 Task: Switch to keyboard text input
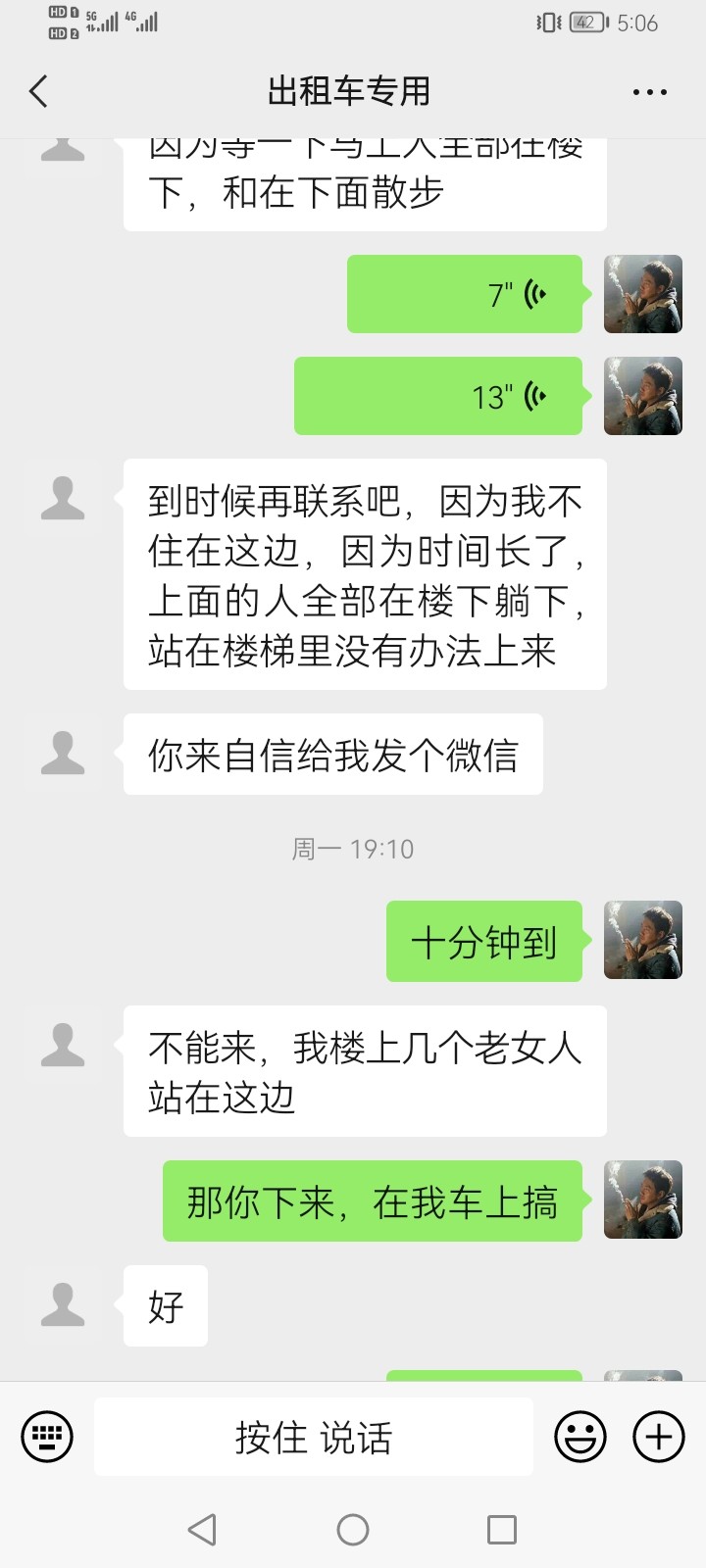(47, 1437)
